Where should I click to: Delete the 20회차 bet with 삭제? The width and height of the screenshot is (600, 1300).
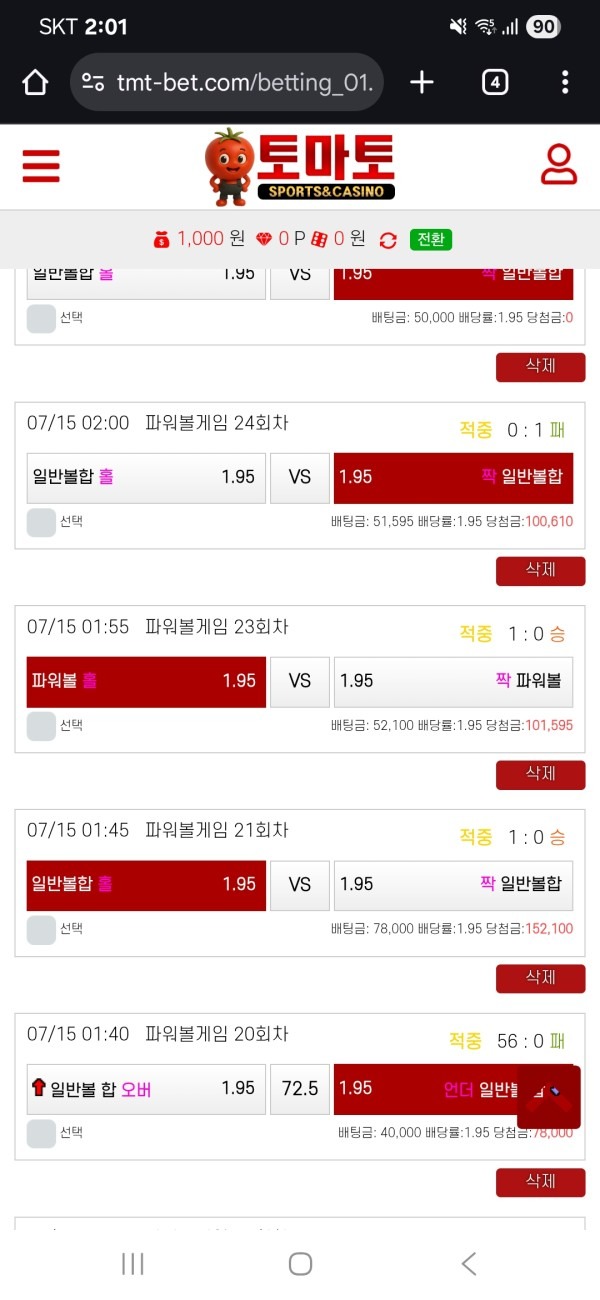540,1182
